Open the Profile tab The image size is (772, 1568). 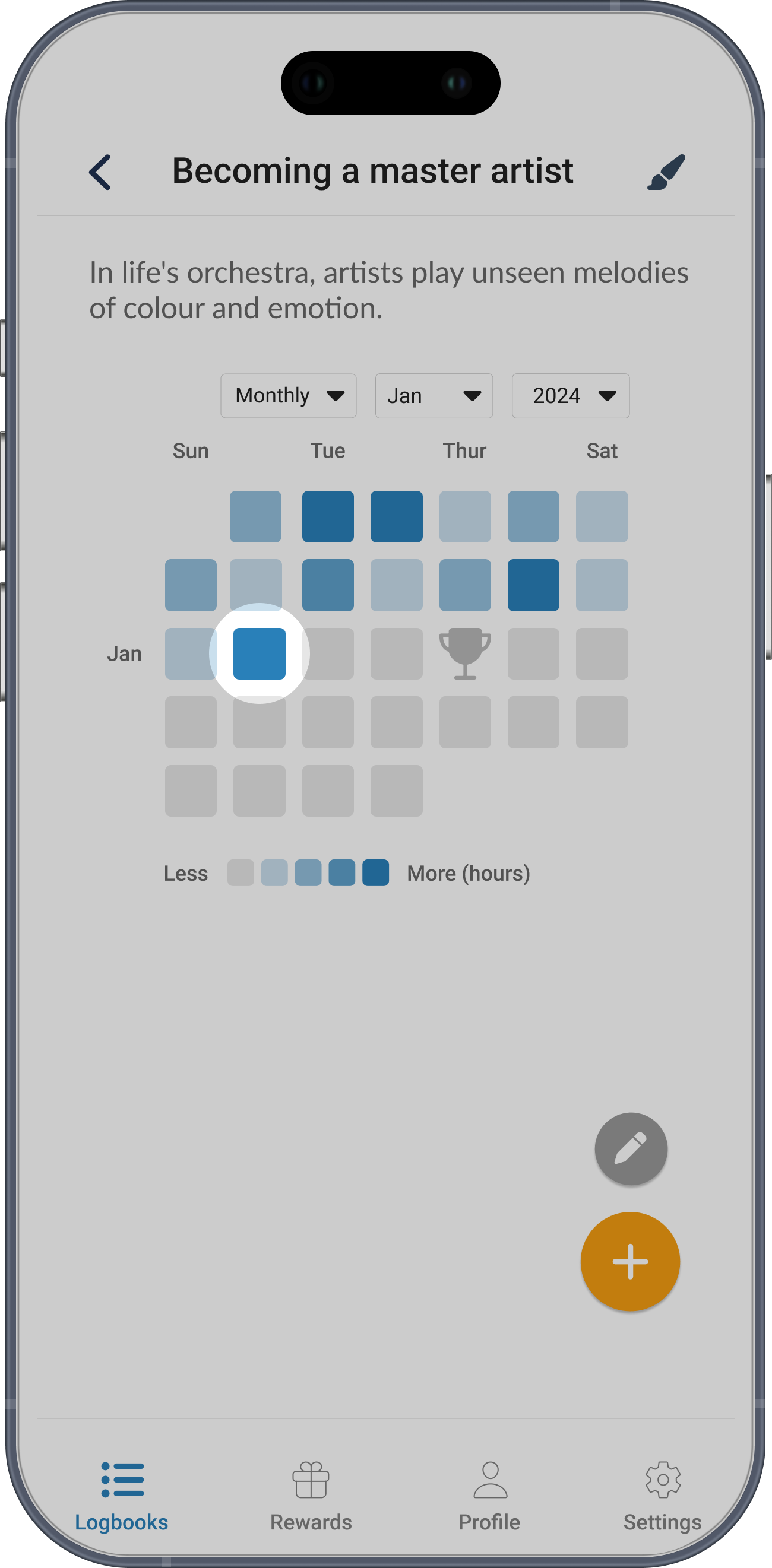(489, 1497)
